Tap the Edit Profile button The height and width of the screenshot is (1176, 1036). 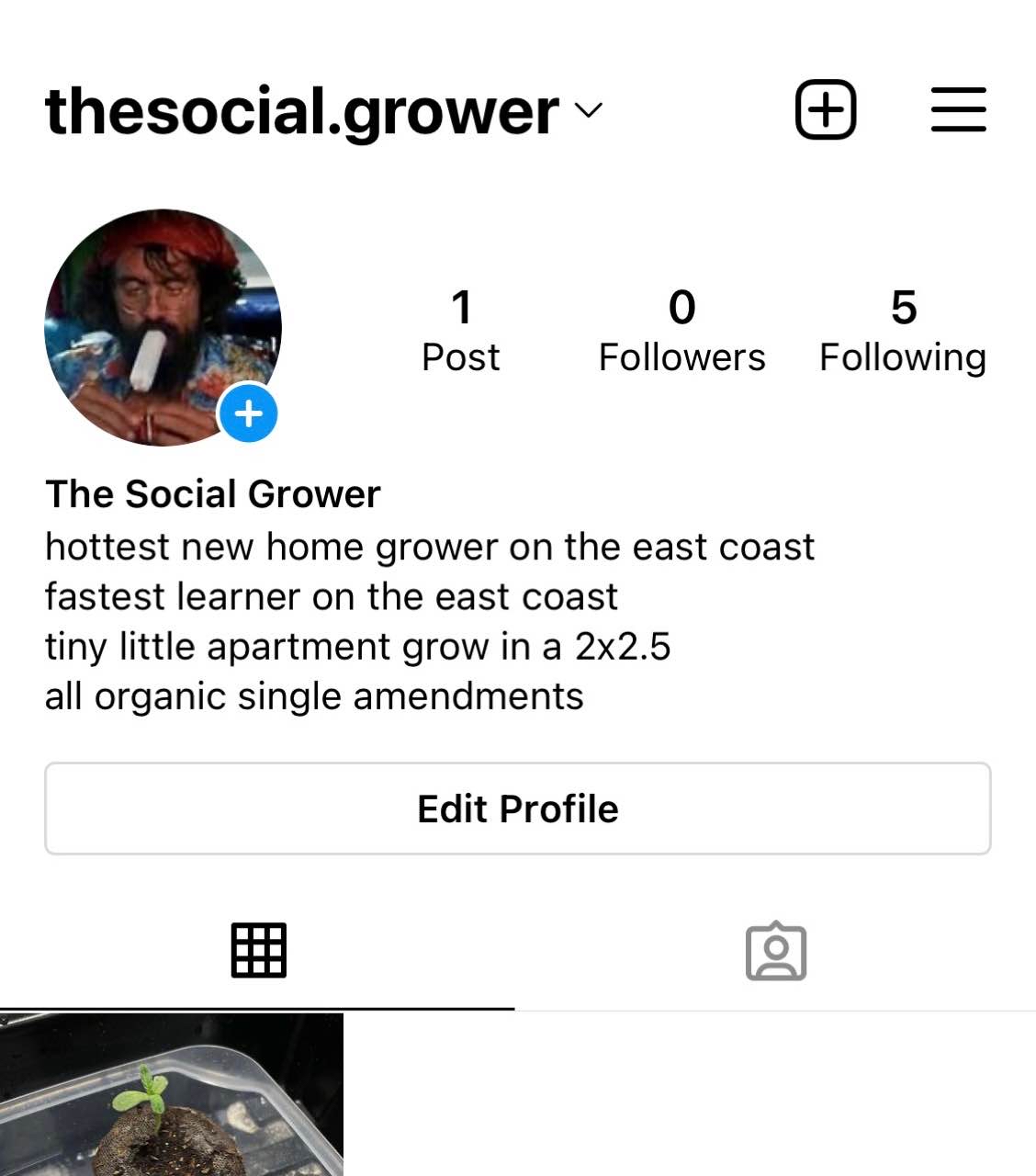(518, 808)
